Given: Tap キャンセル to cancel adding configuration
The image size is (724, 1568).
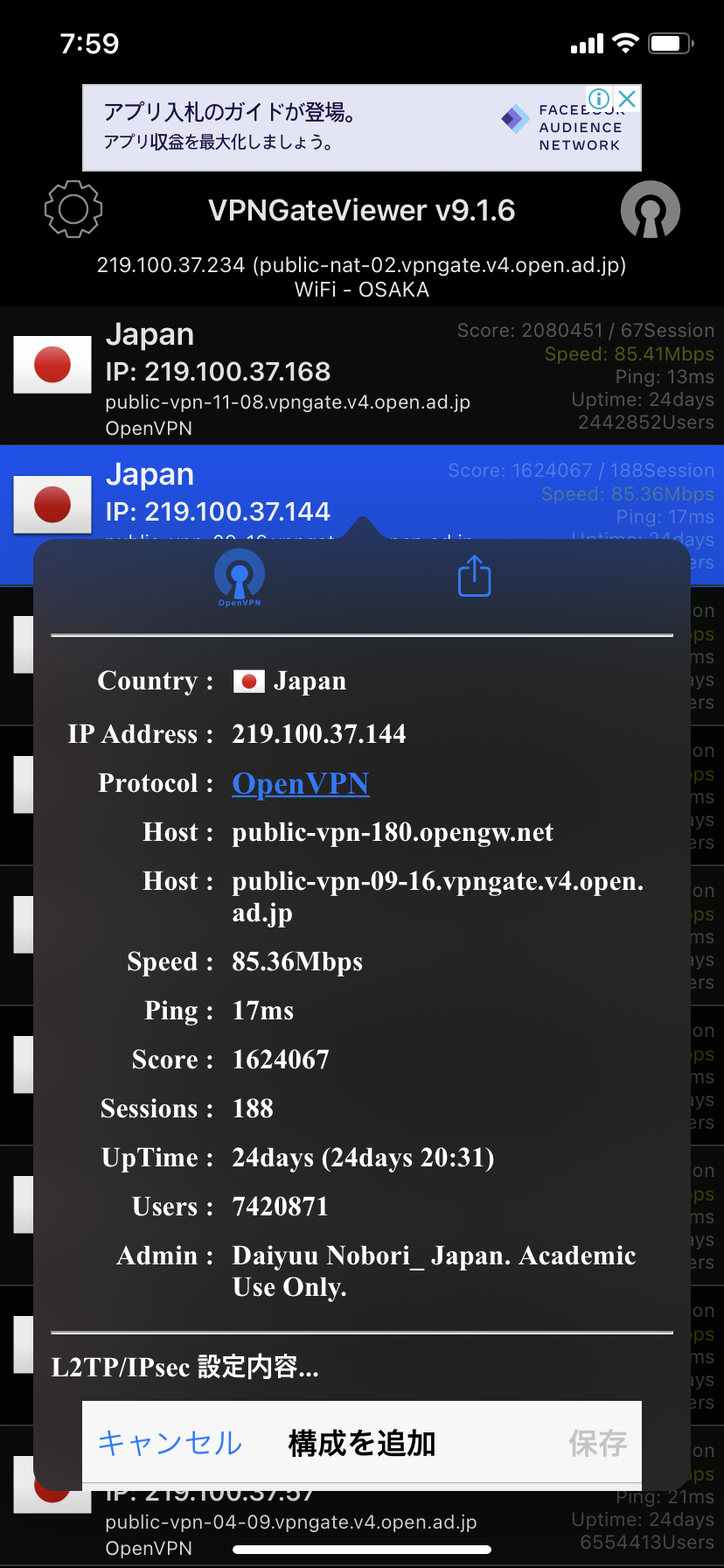Looking at the screenshot, I should (x=170, y=1443).
